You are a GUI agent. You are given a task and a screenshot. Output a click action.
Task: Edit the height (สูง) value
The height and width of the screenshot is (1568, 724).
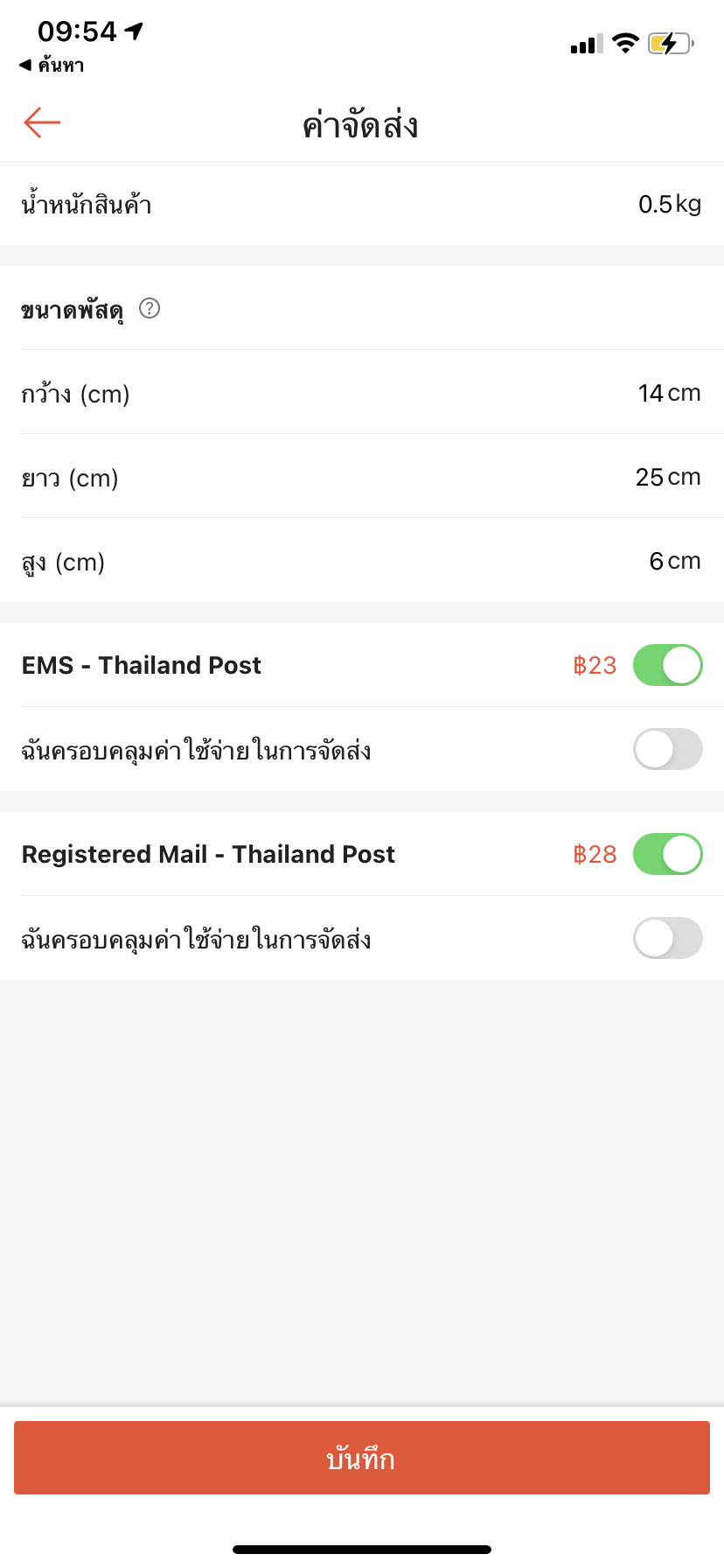674,562
